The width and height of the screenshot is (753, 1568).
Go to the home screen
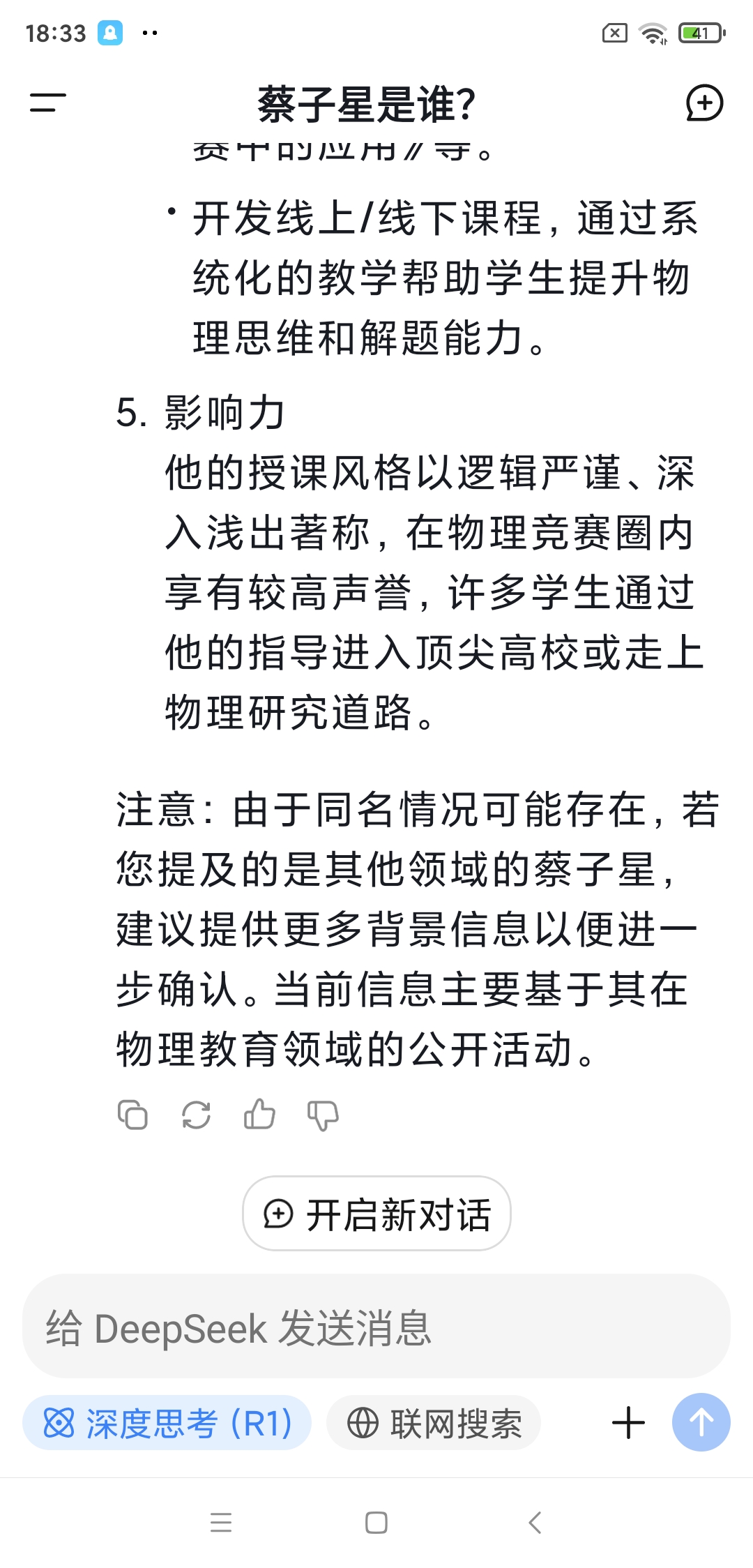point(376,1523)
